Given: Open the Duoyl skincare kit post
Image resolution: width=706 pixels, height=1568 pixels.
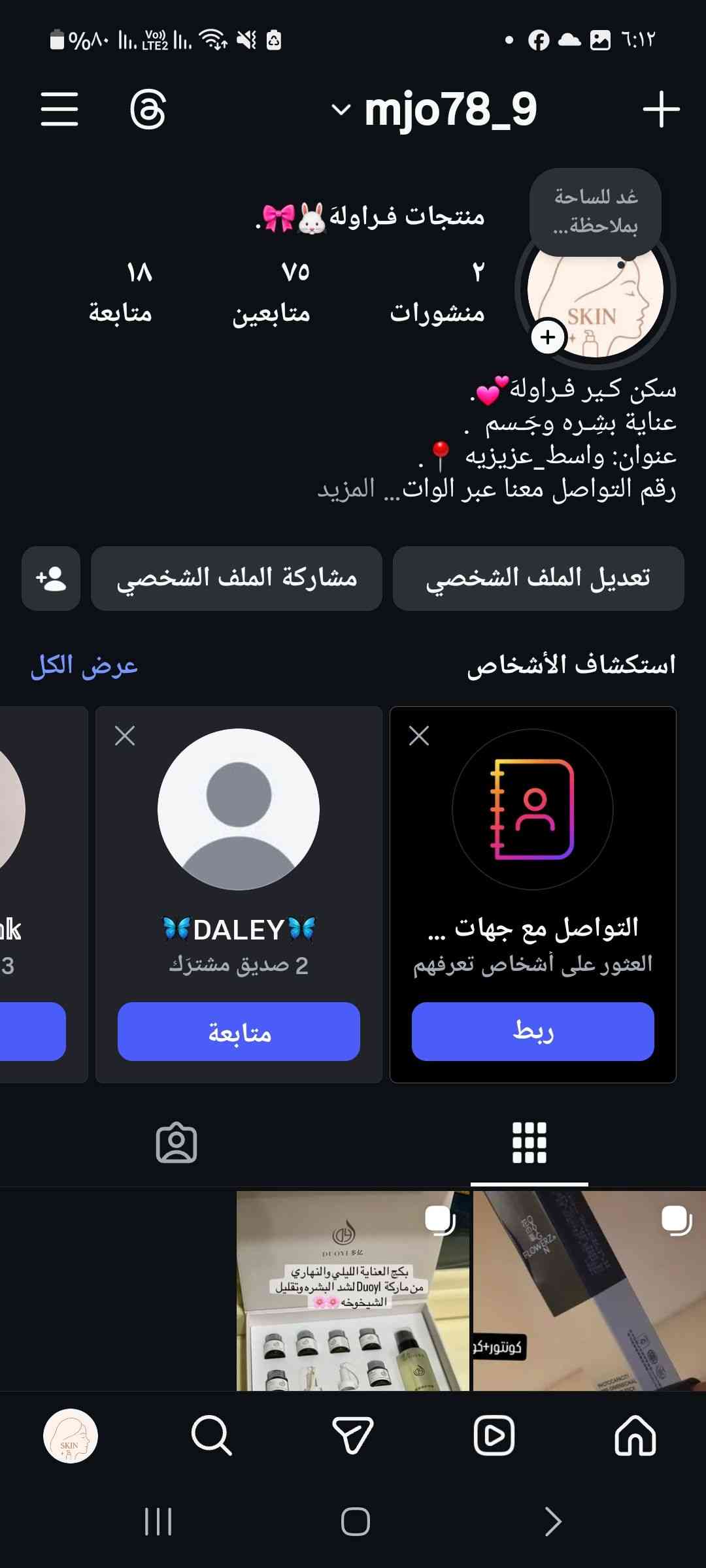Looking at the screenshot, I should (353, 1290).
